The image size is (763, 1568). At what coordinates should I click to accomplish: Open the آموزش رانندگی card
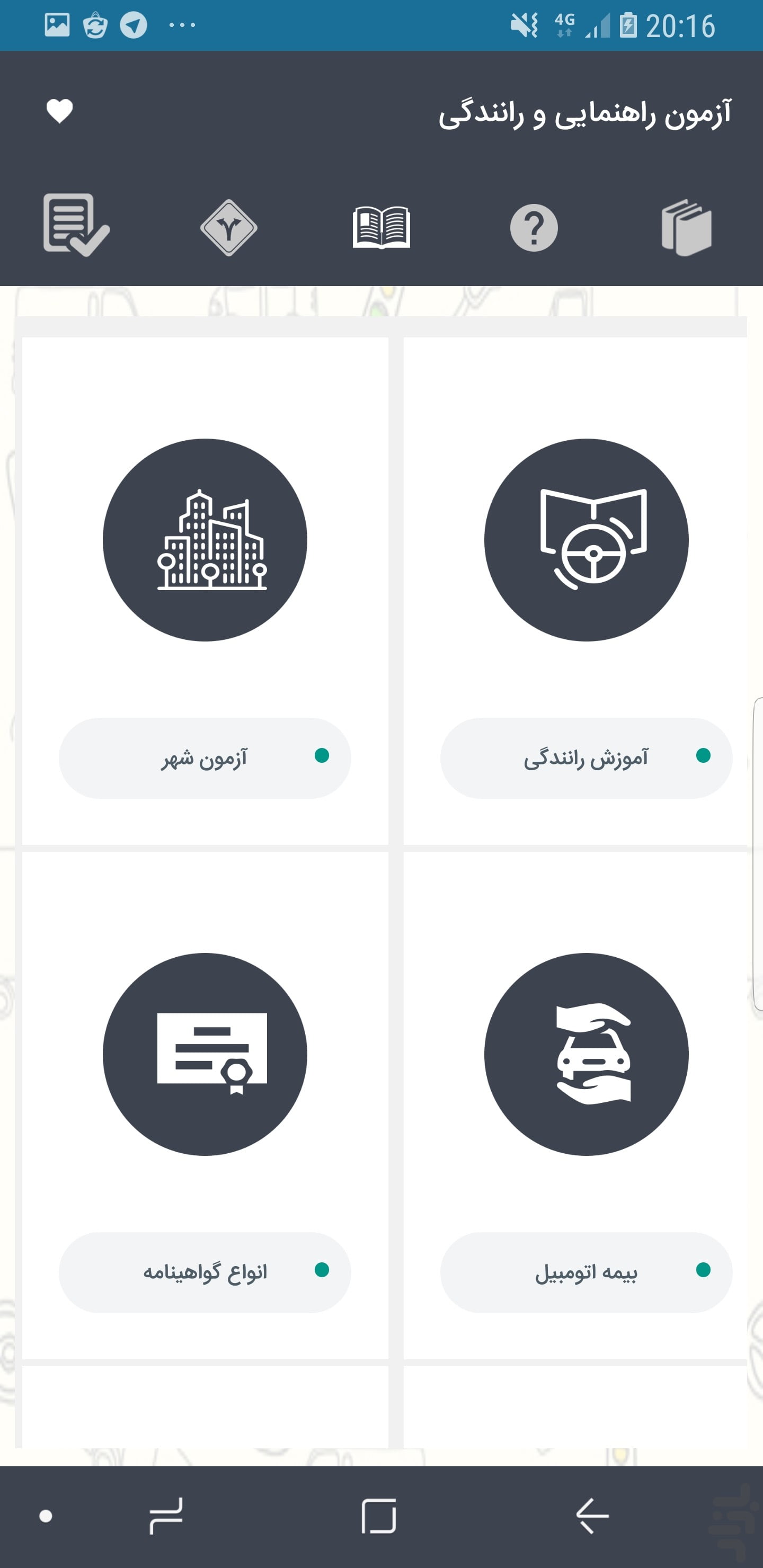click(x=575, y=591)
